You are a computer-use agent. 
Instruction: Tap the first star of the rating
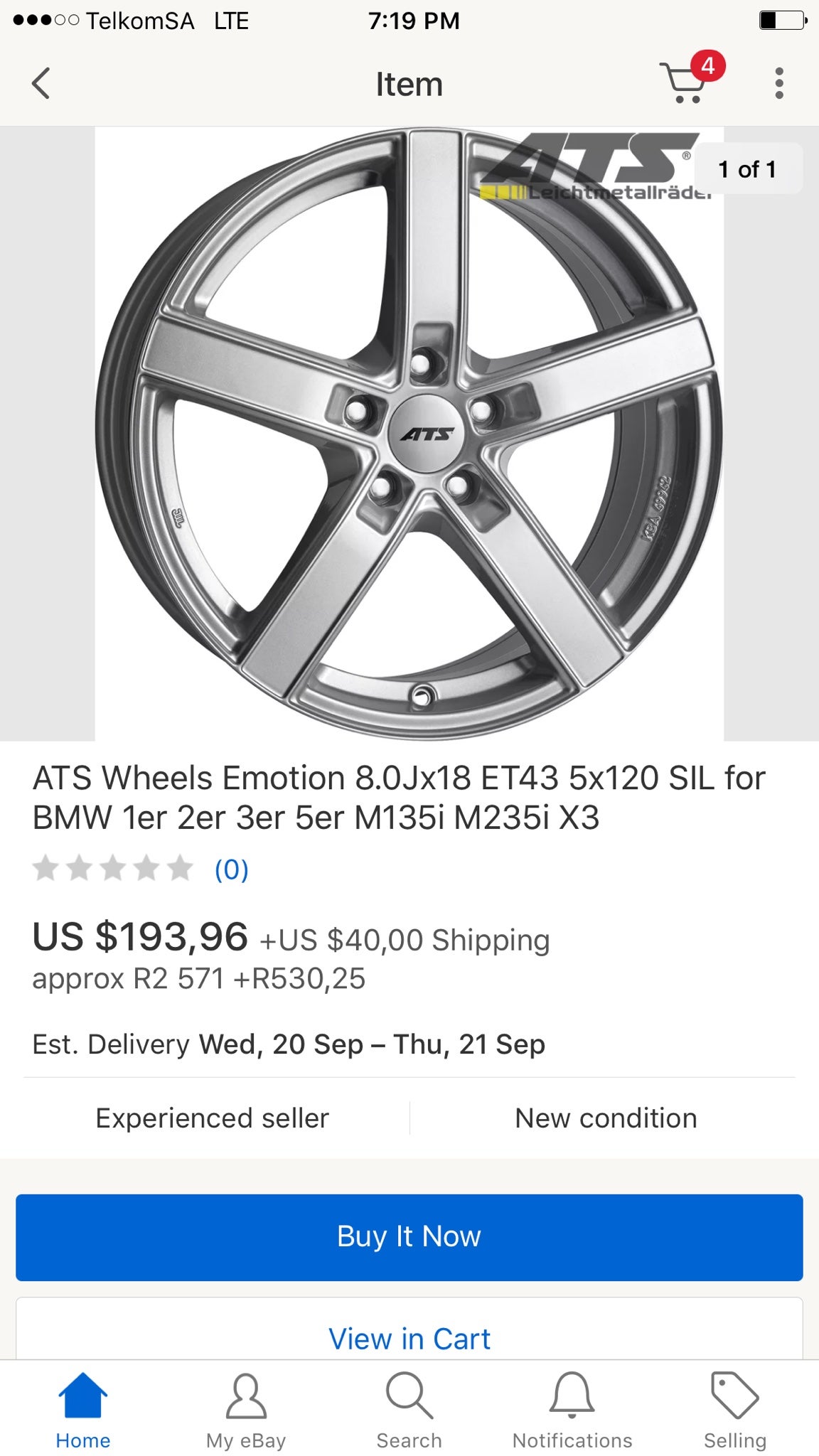point(46,869)
